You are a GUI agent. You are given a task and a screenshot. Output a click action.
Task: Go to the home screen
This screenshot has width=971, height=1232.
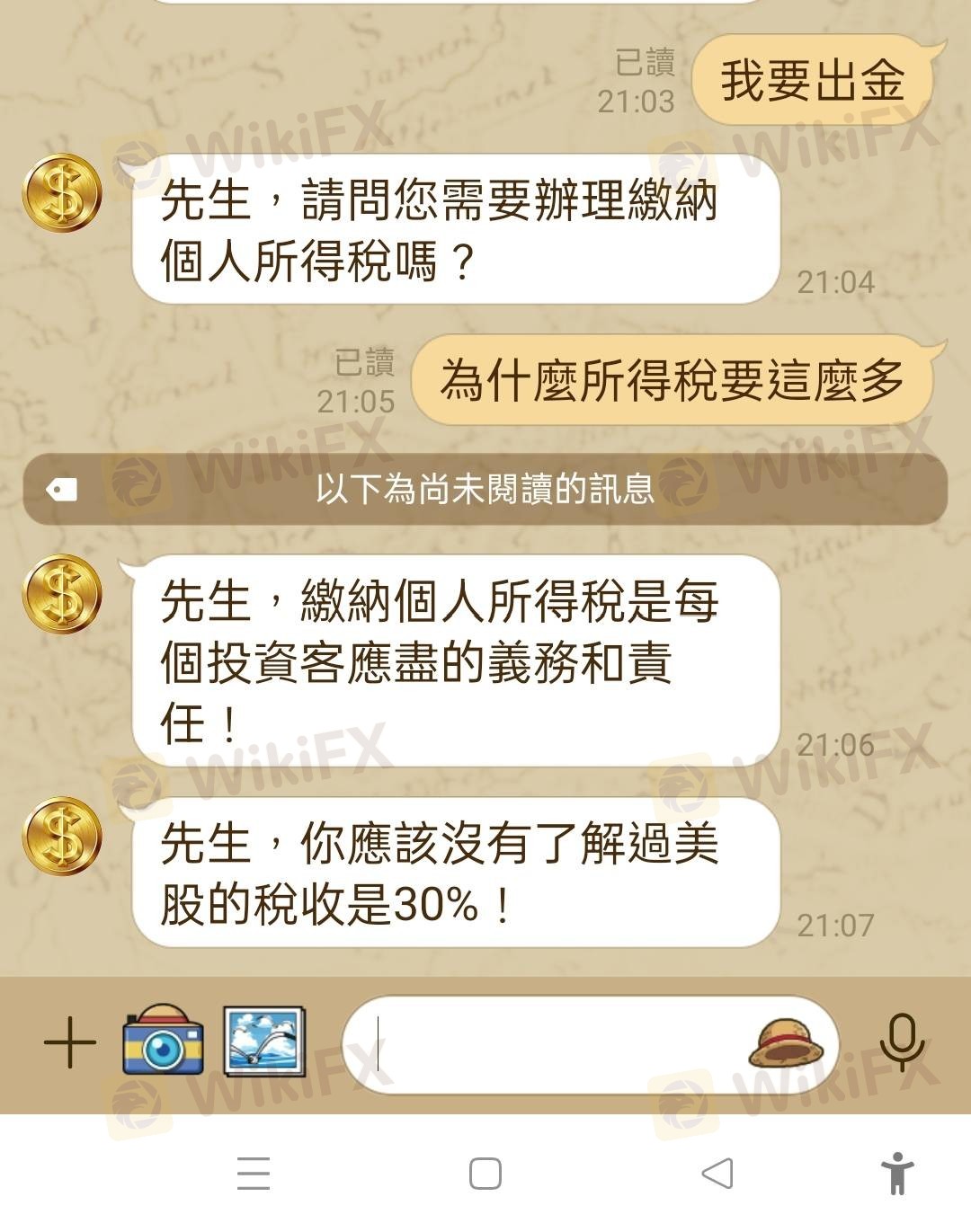point(485,1174)
